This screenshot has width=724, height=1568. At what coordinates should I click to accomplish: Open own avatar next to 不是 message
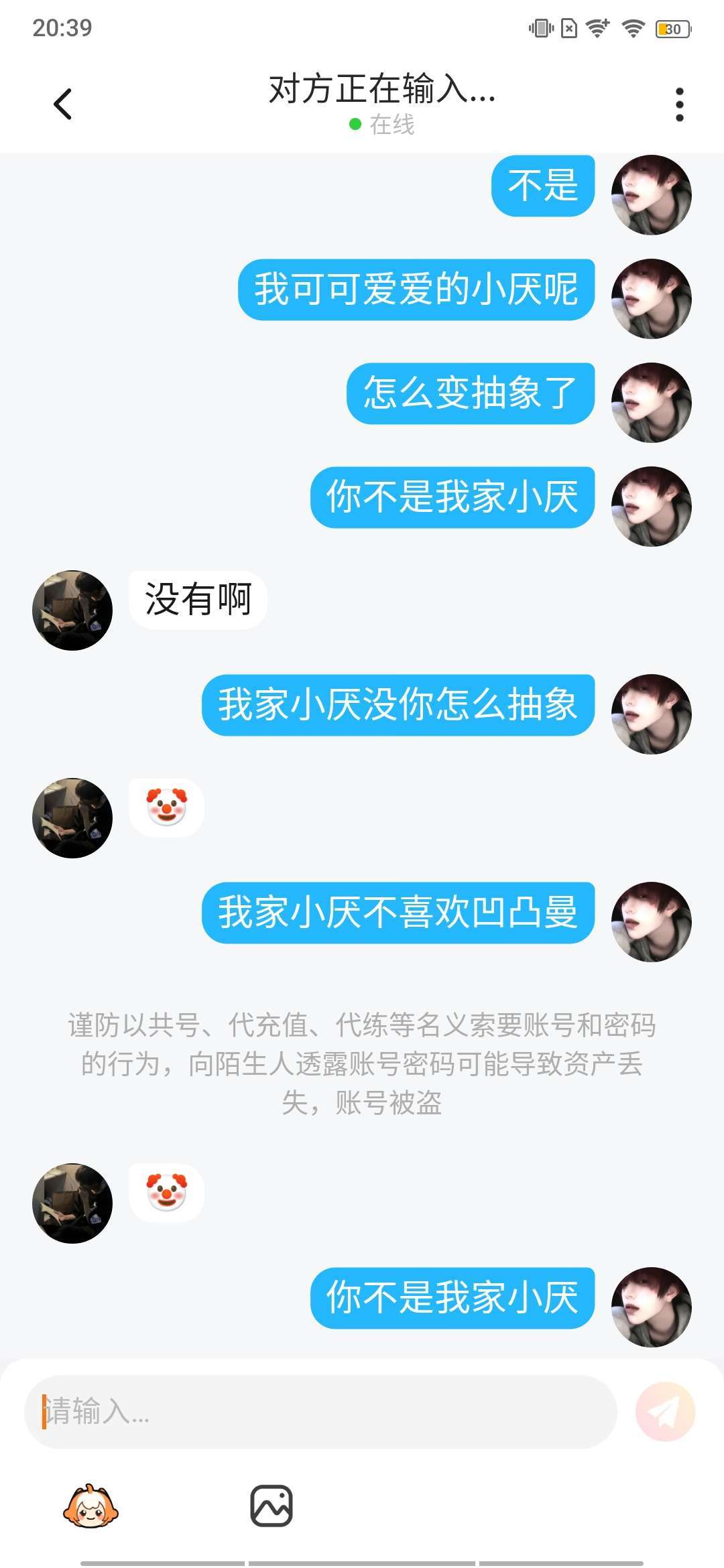pyautogui.click(x=651, y=195)
